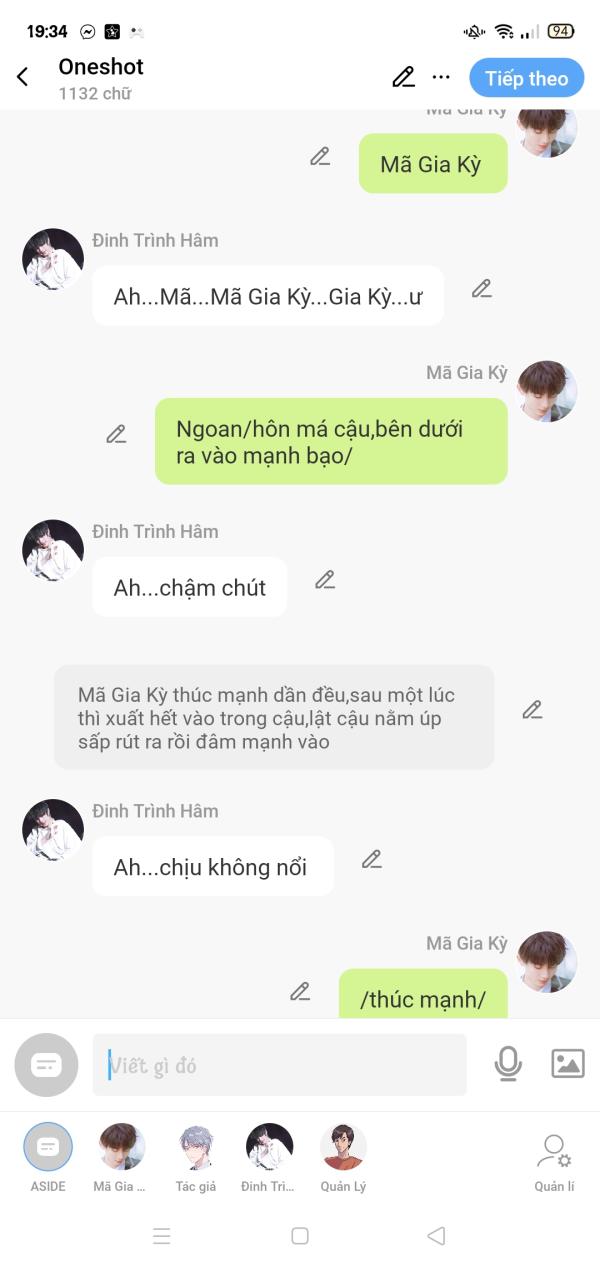Tap the microphone icon

[508, 1064]
